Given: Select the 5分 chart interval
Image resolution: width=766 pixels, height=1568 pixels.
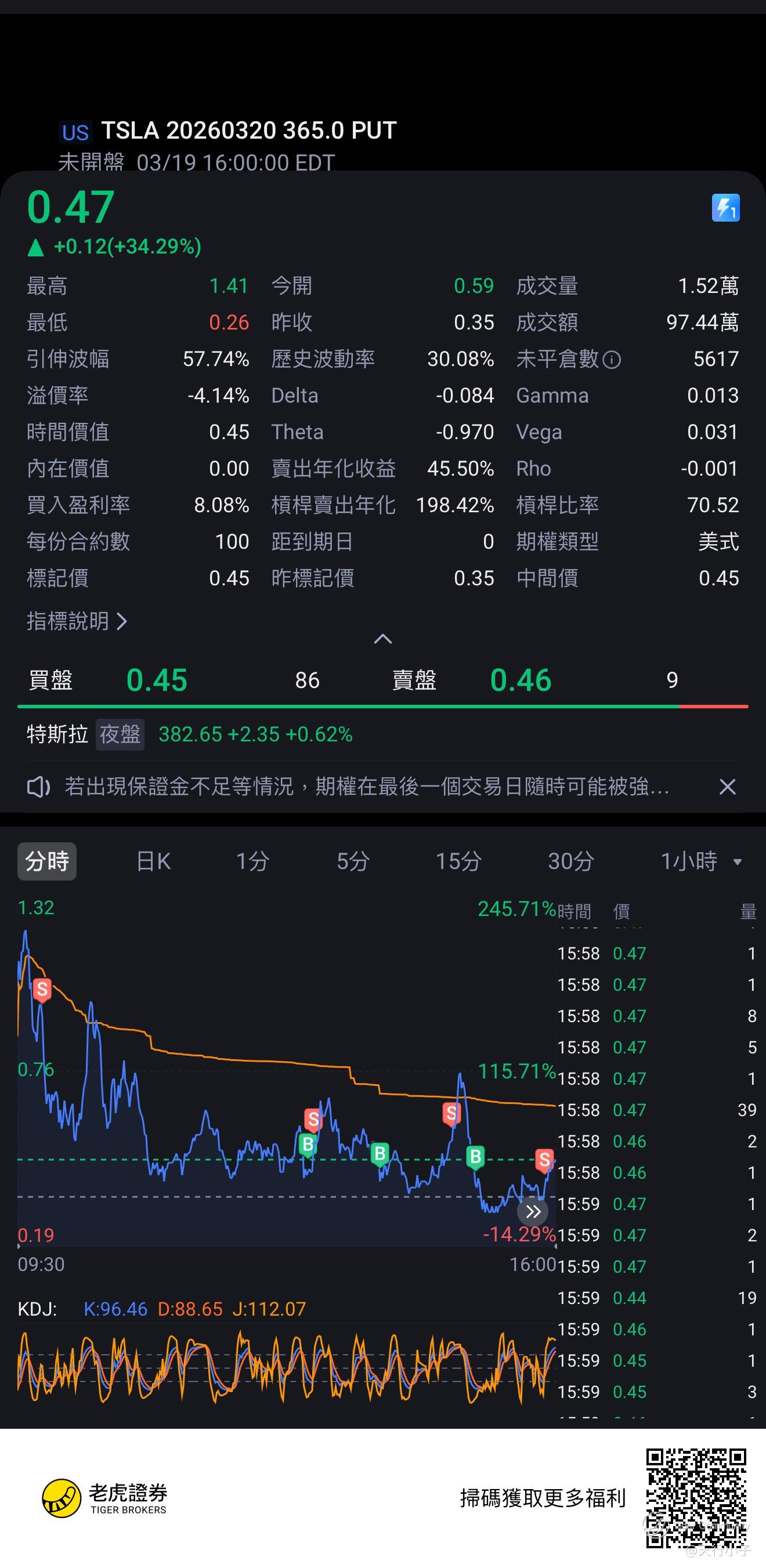Looking at the screenshot, I should [x=353, y=861].
